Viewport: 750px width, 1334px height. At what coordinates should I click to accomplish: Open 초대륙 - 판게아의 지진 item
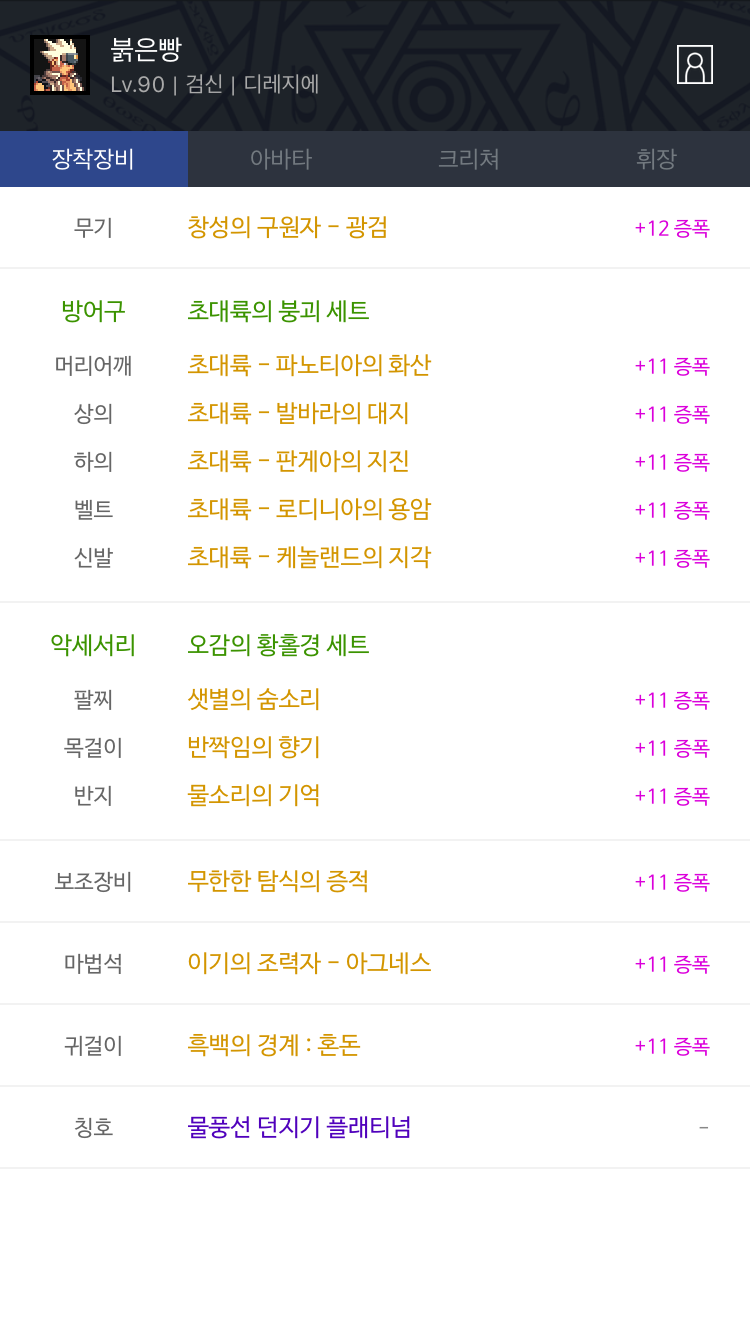coord(298,461)
